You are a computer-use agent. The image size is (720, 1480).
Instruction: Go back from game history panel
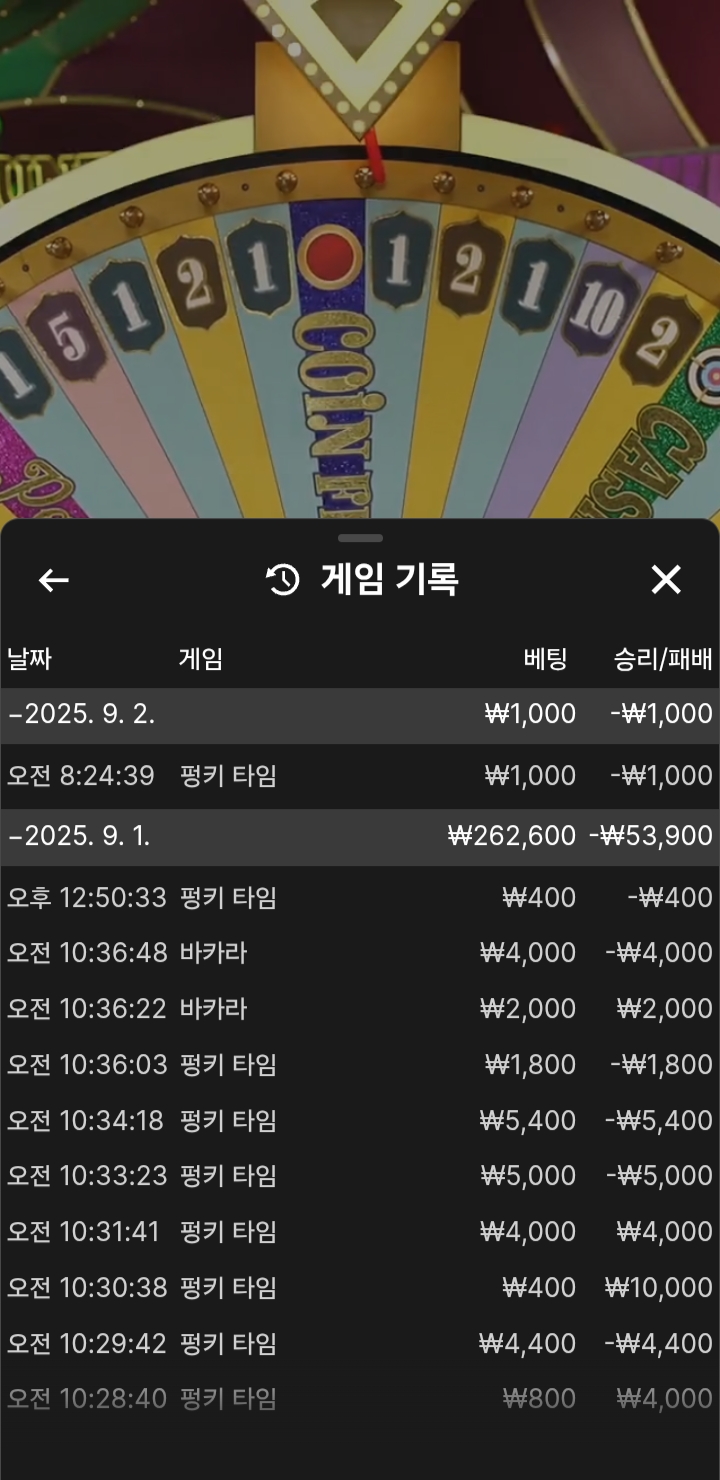pyautogui.click(x=54, y=580)
